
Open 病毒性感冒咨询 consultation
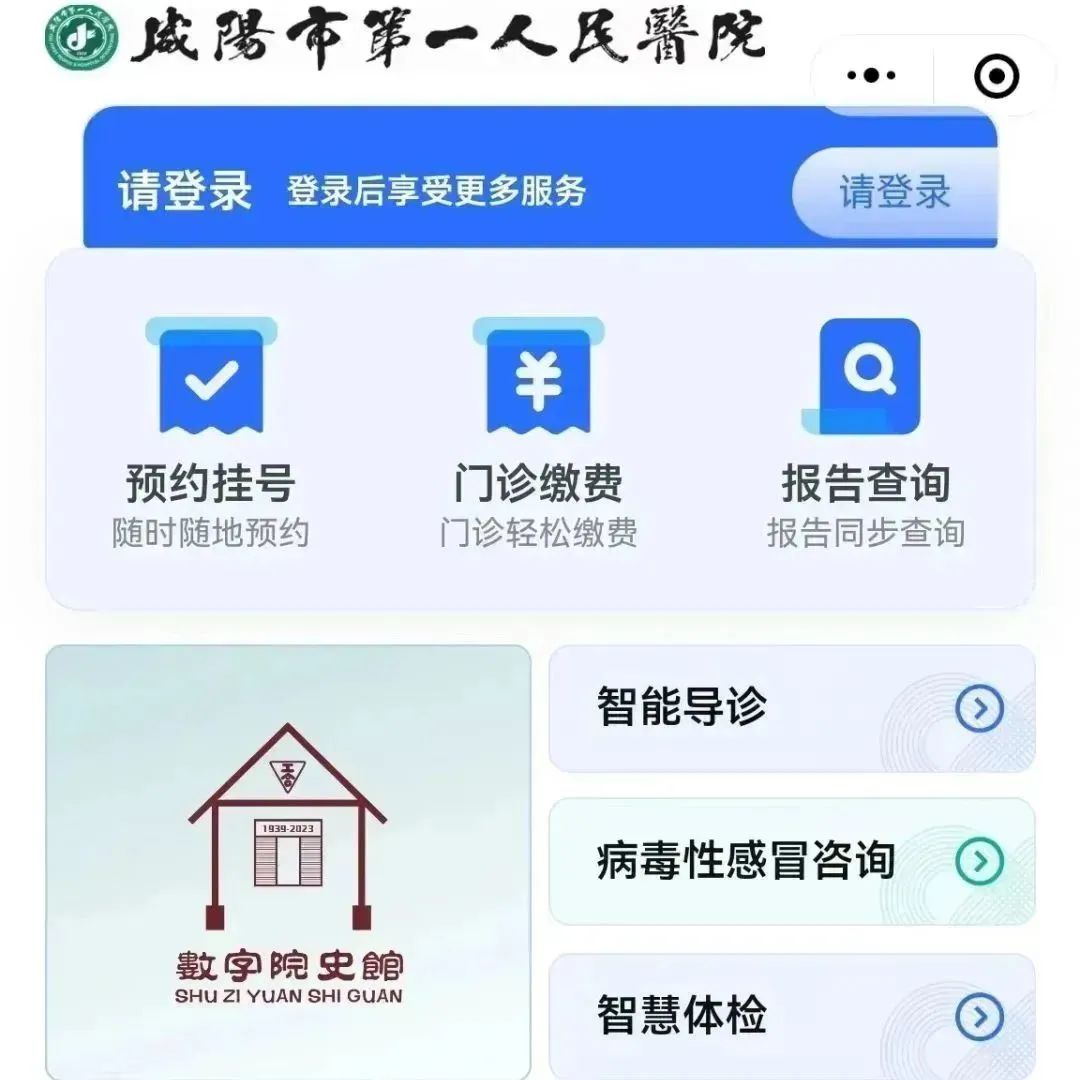tap(791, 861)
